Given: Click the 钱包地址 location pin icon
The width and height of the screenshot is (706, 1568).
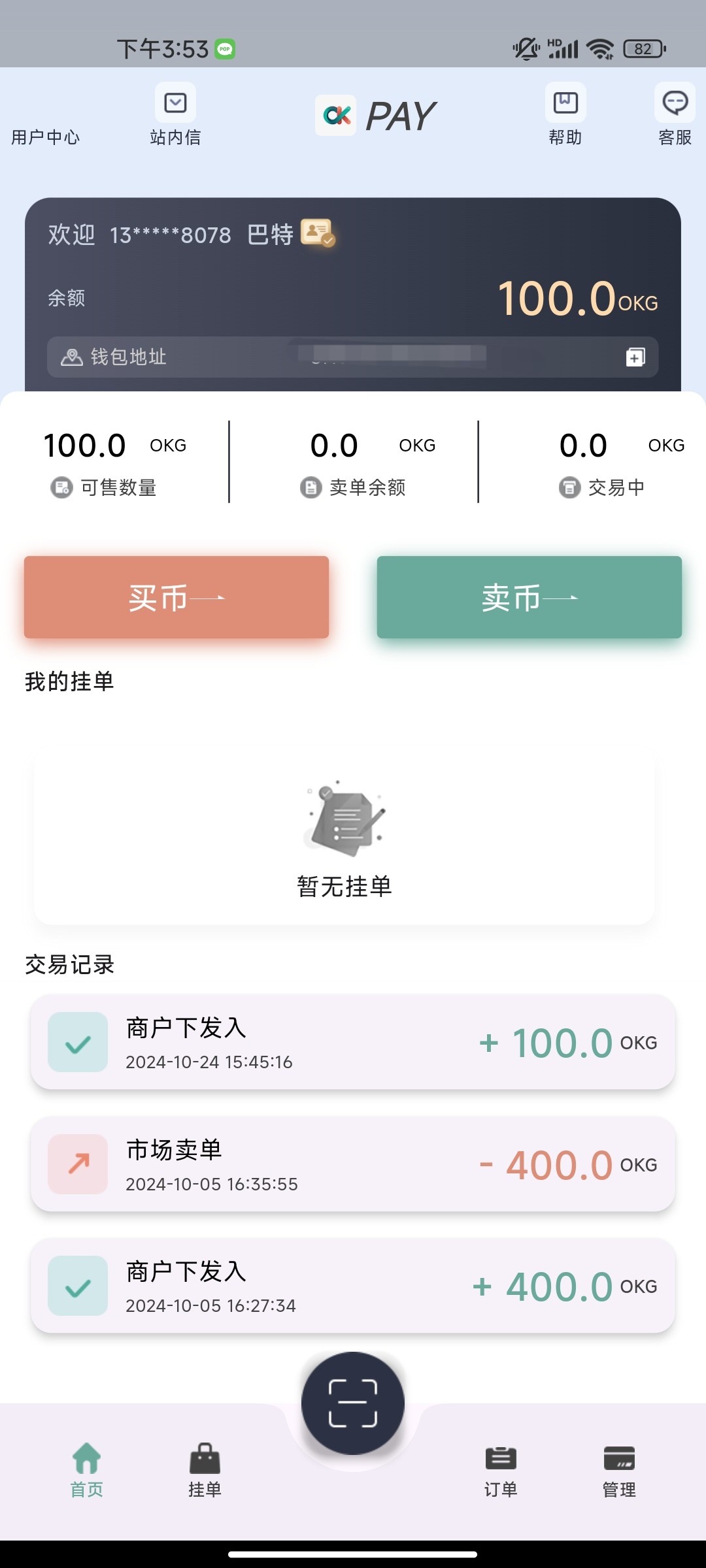Looking at the screenshot, I should [x=71, y=358].
